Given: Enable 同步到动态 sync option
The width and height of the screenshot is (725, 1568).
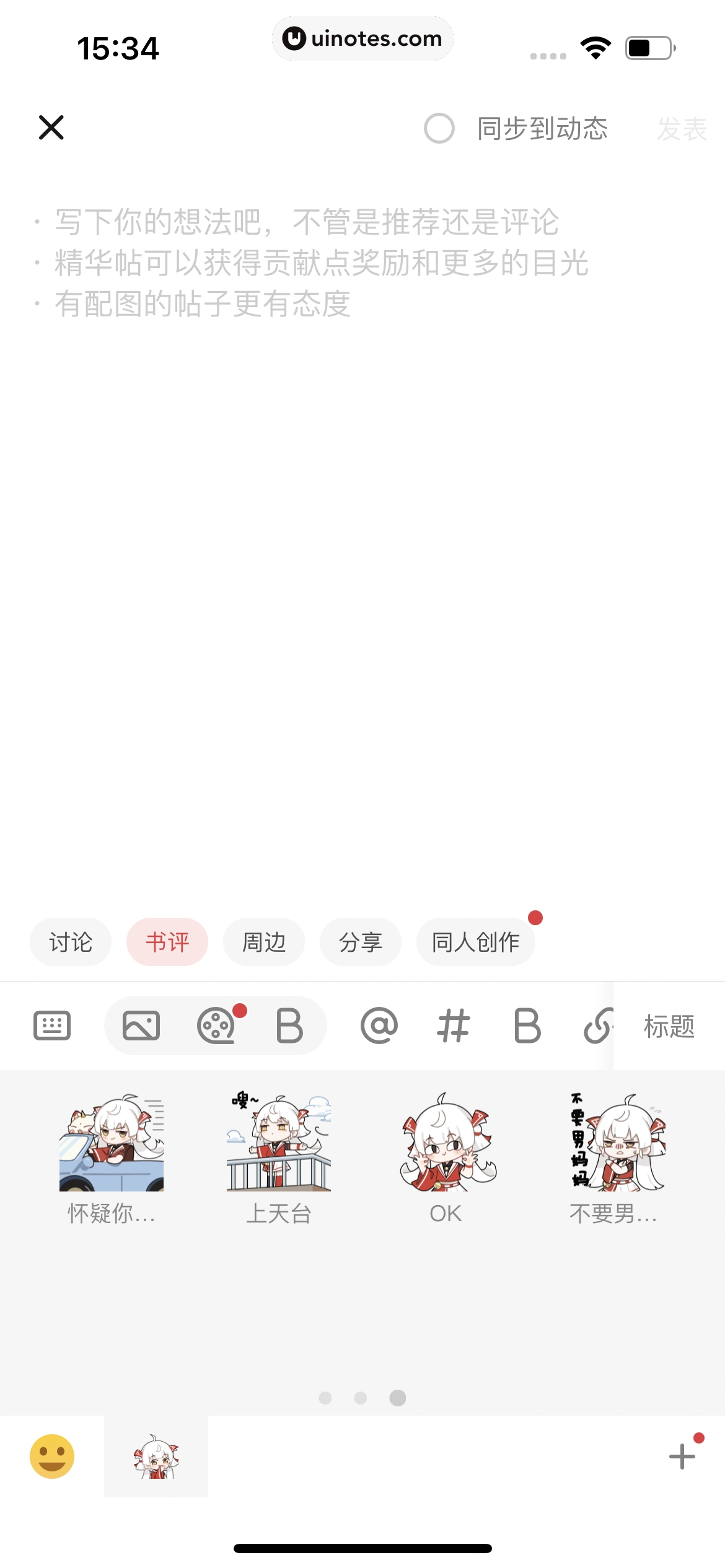Looking at the screenshot, I should click(x=439, y=129).
